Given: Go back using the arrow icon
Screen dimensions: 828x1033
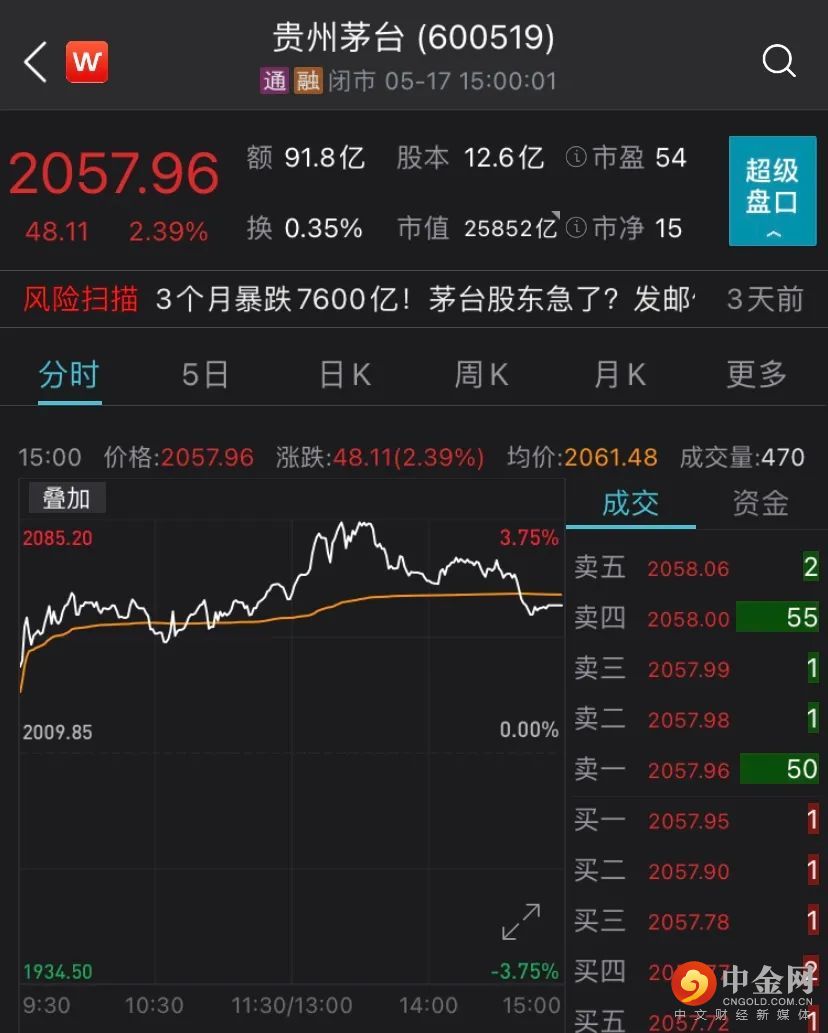Looking at the screenshot, I should pyautogui.click(x=35, y=63).
